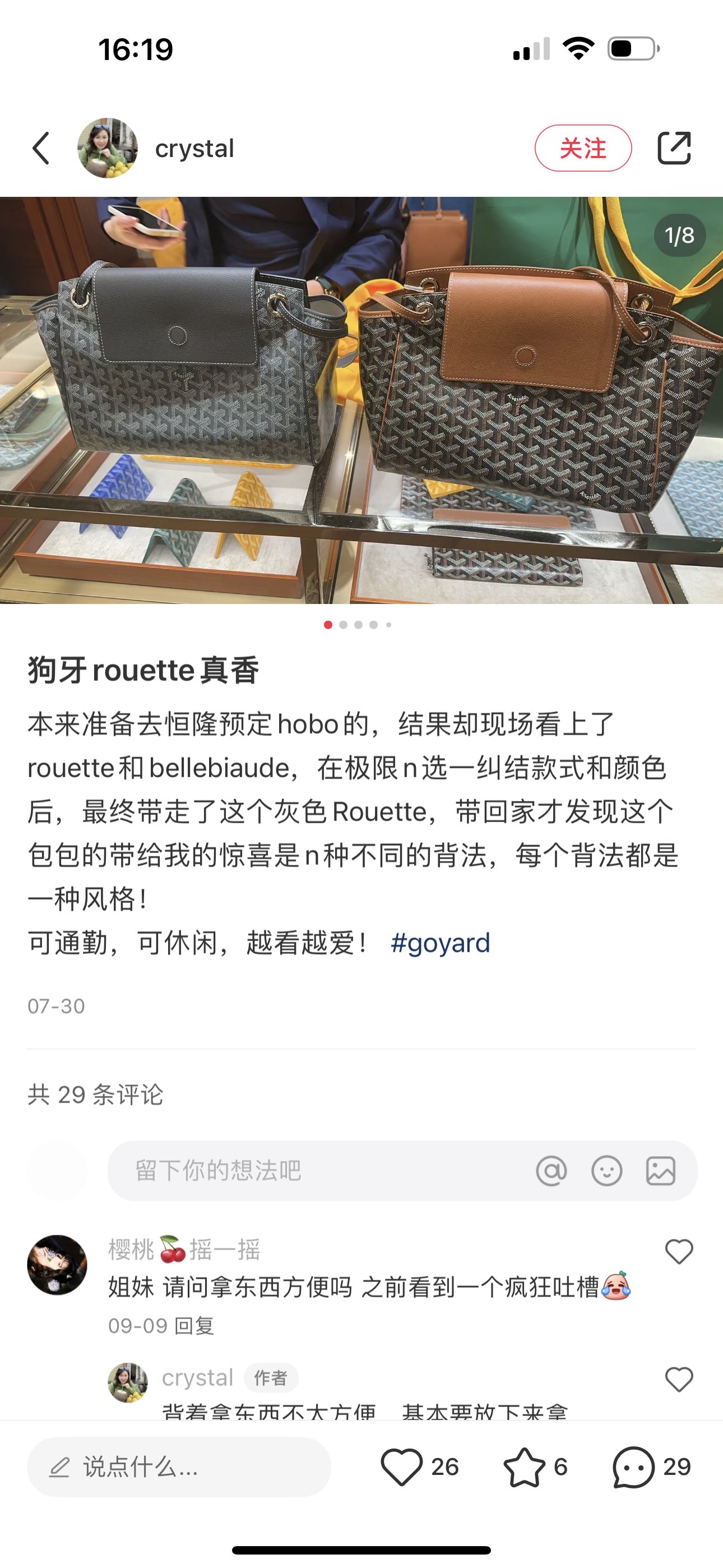Open the #goyard hashtag link

coord(440,943)
